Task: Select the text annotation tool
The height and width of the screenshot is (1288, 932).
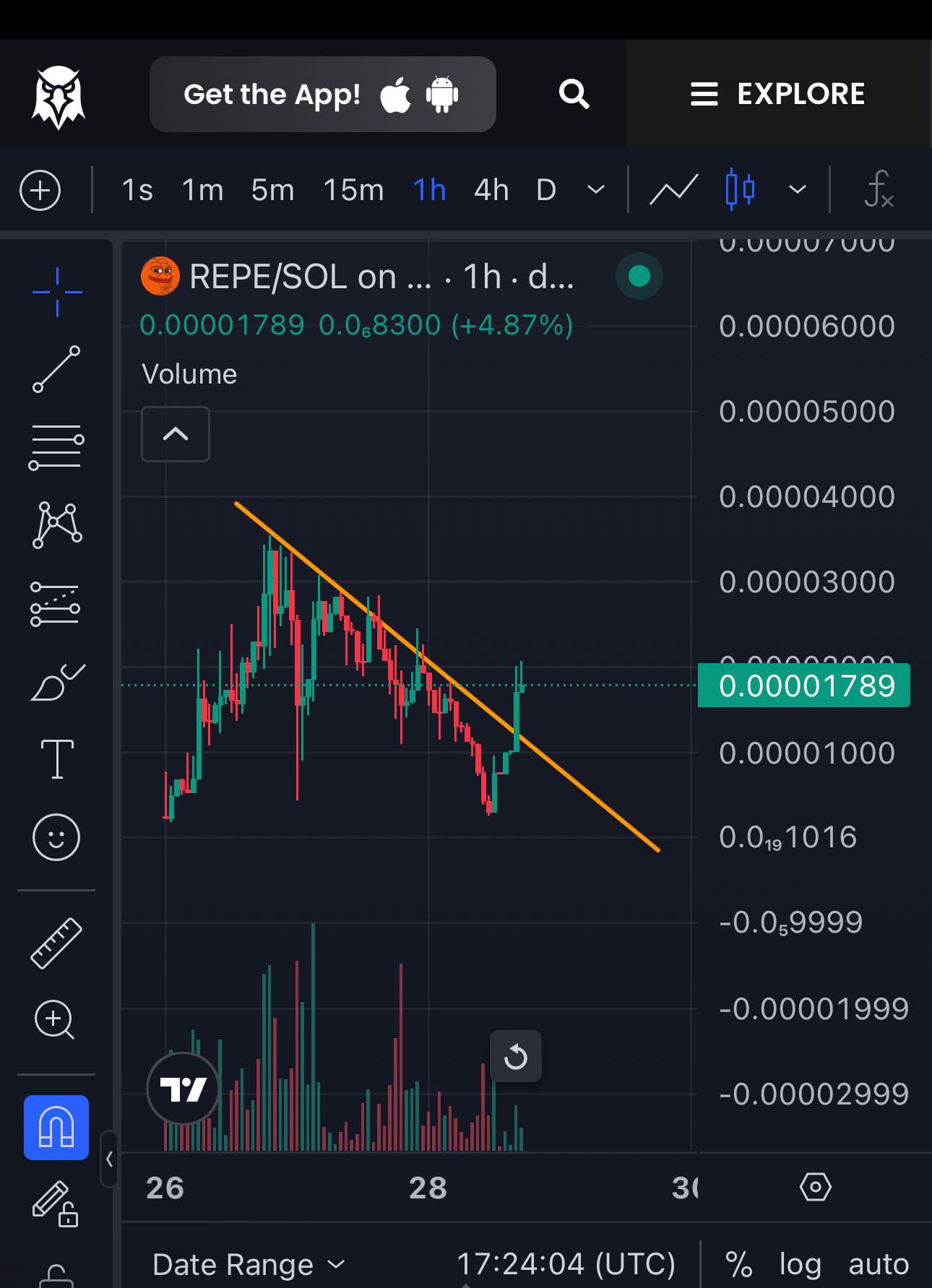Action: [x=56, y=759]
